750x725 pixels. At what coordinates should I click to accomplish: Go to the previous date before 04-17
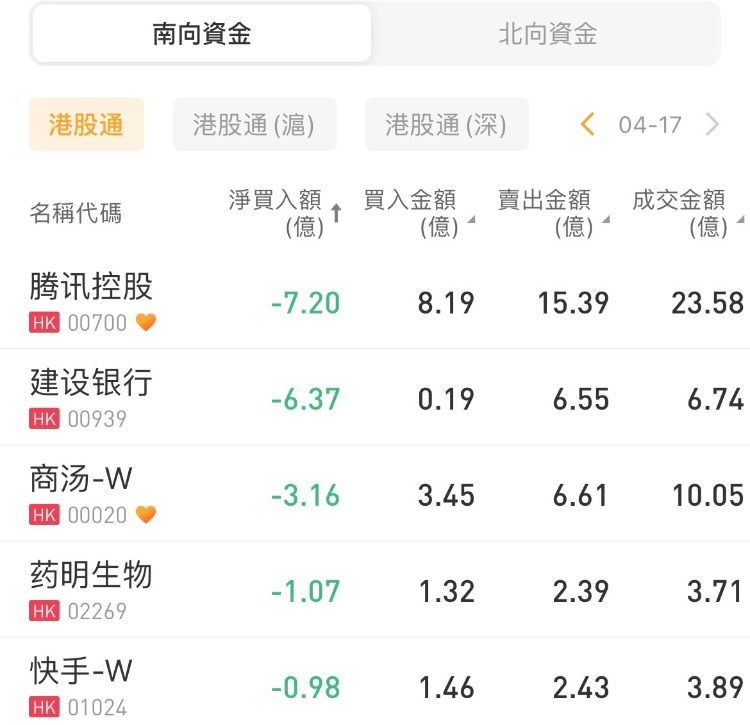click(x=588, y=125)
